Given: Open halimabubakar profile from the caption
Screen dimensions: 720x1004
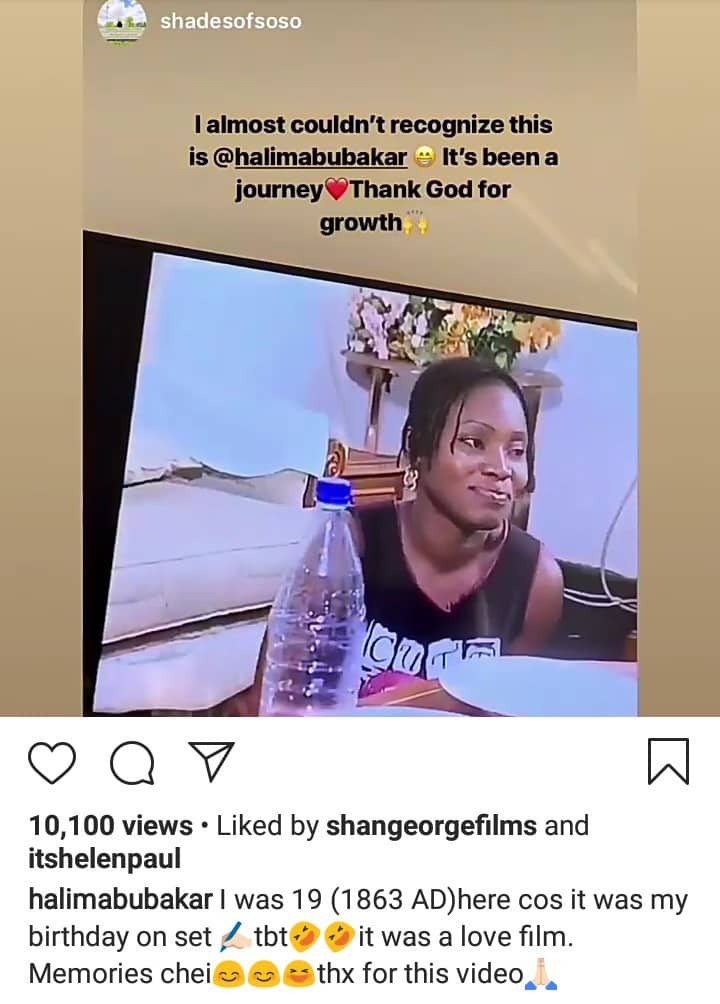Looking at the screenshot, I should (124, 900).
